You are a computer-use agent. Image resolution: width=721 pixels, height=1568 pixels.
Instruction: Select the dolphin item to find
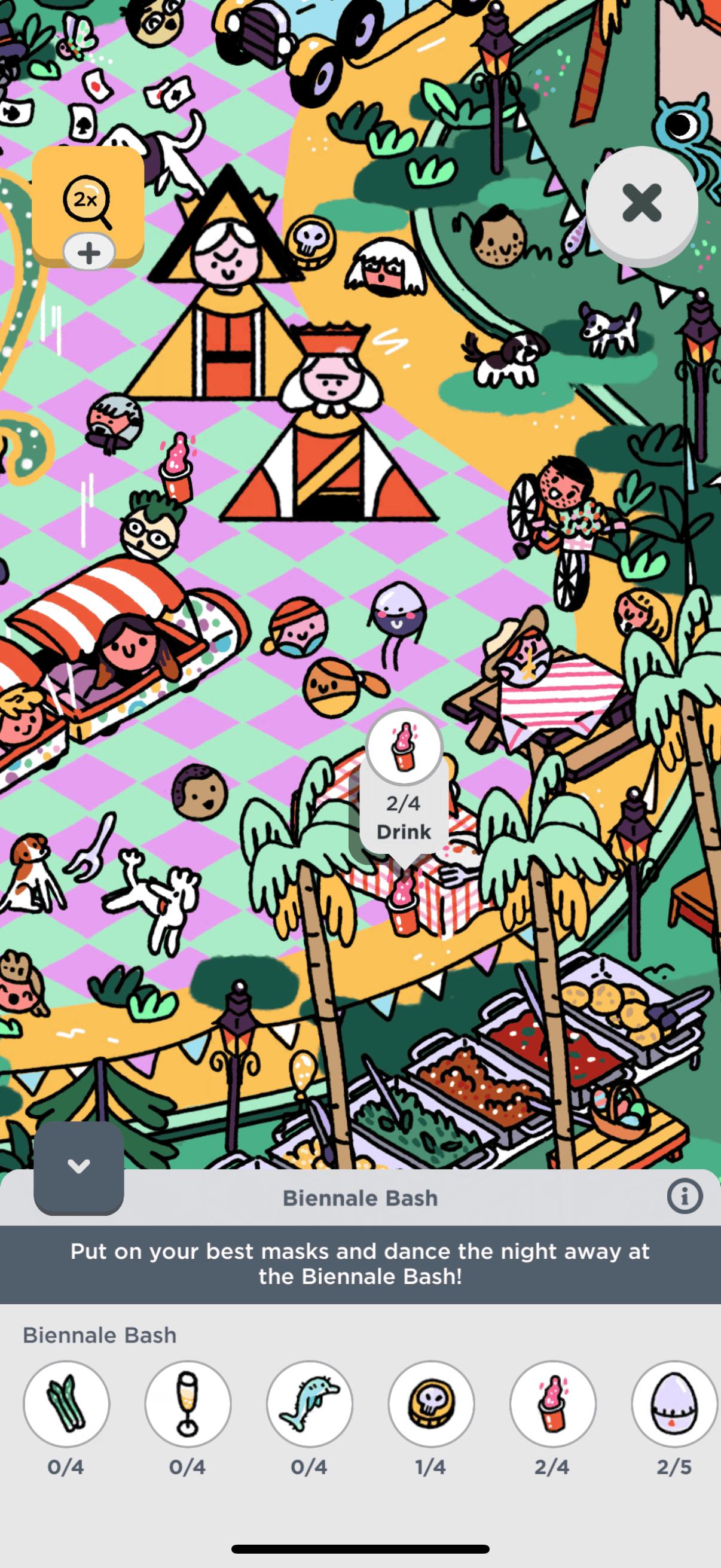pos(310,1404)
